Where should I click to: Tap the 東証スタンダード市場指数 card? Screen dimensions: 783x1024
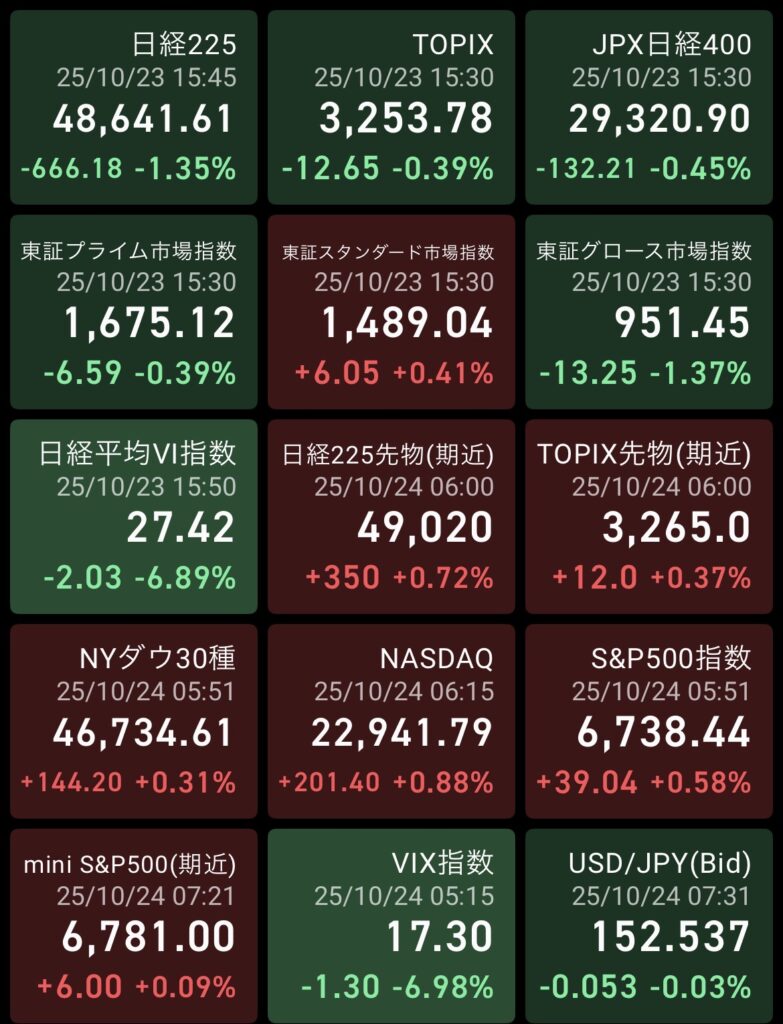[x=391, y=312]
